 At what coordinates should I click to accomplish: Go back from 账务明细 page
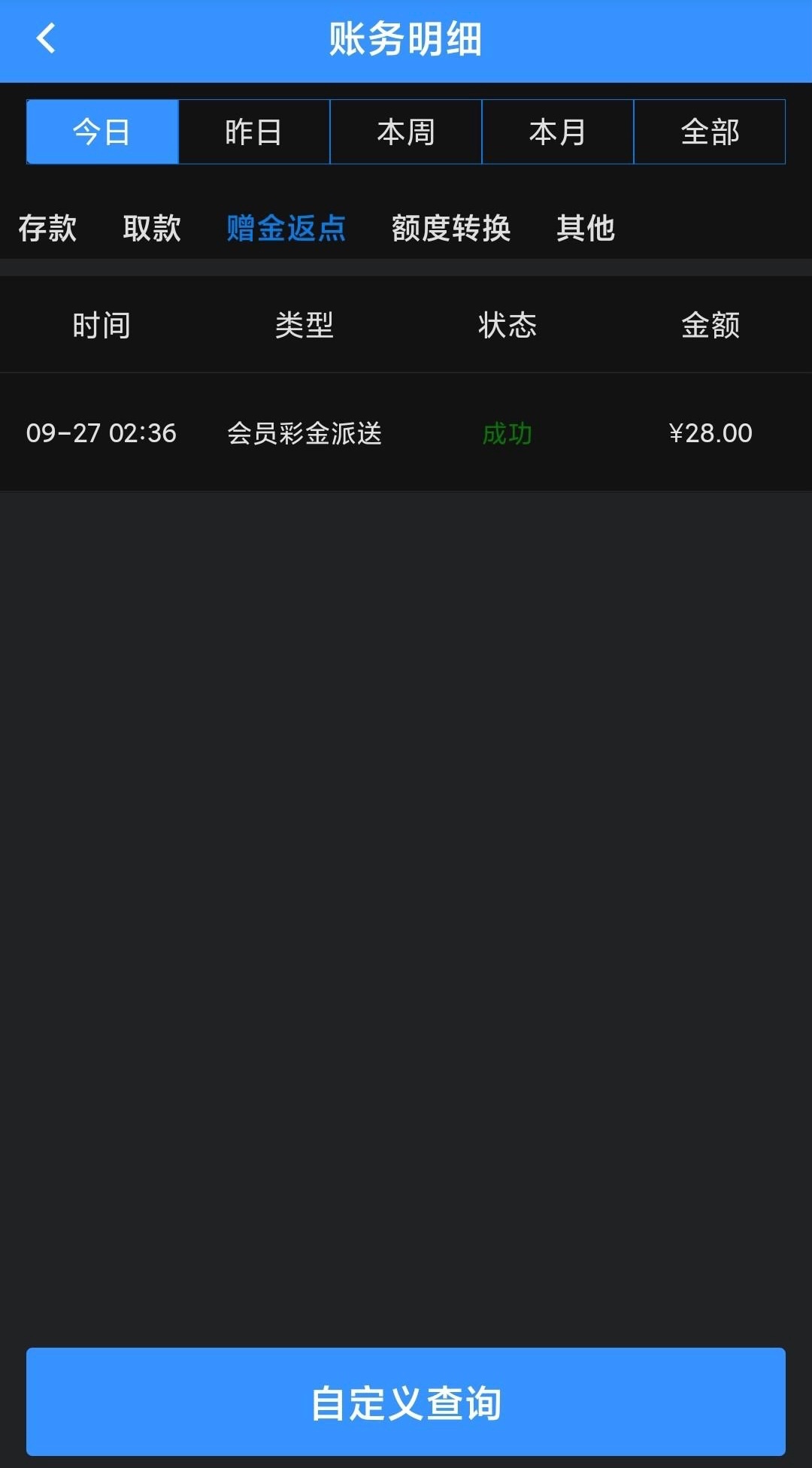point(46,38)
